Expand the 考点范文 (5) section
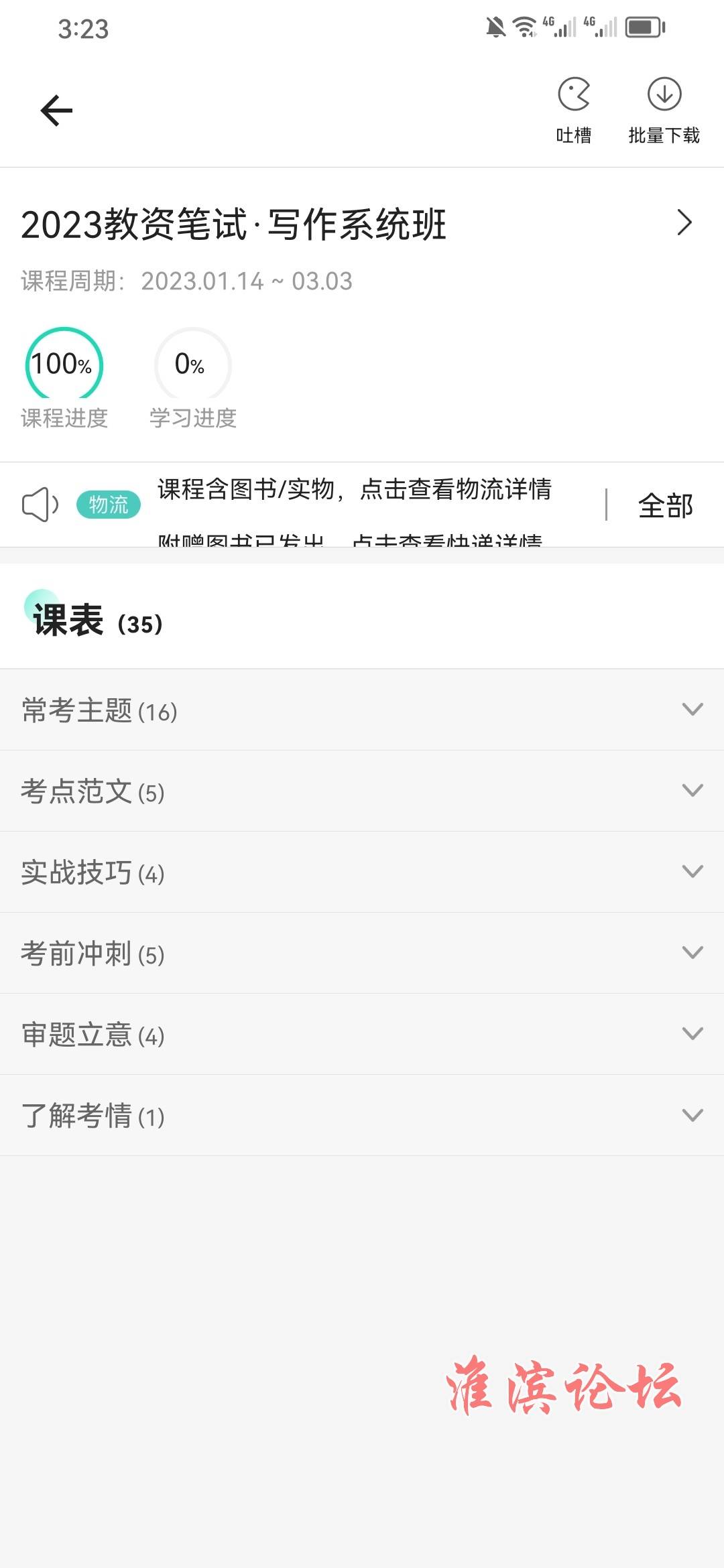The height and width of the screenshot is (1568, 724). click(x=362, y=791)
